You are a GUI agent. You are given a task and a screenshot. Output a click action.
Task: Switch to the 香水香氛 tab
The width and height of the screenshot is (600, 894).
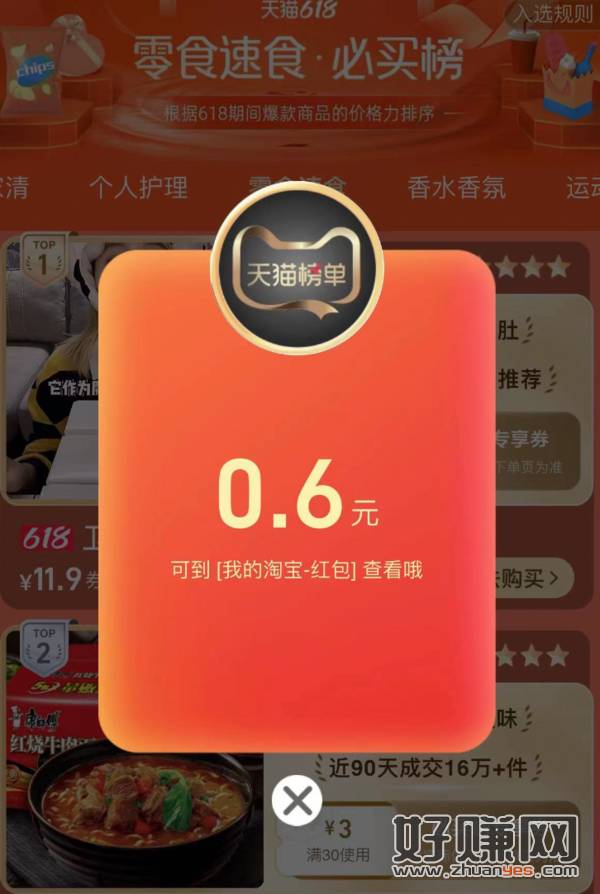pos(457,187)
